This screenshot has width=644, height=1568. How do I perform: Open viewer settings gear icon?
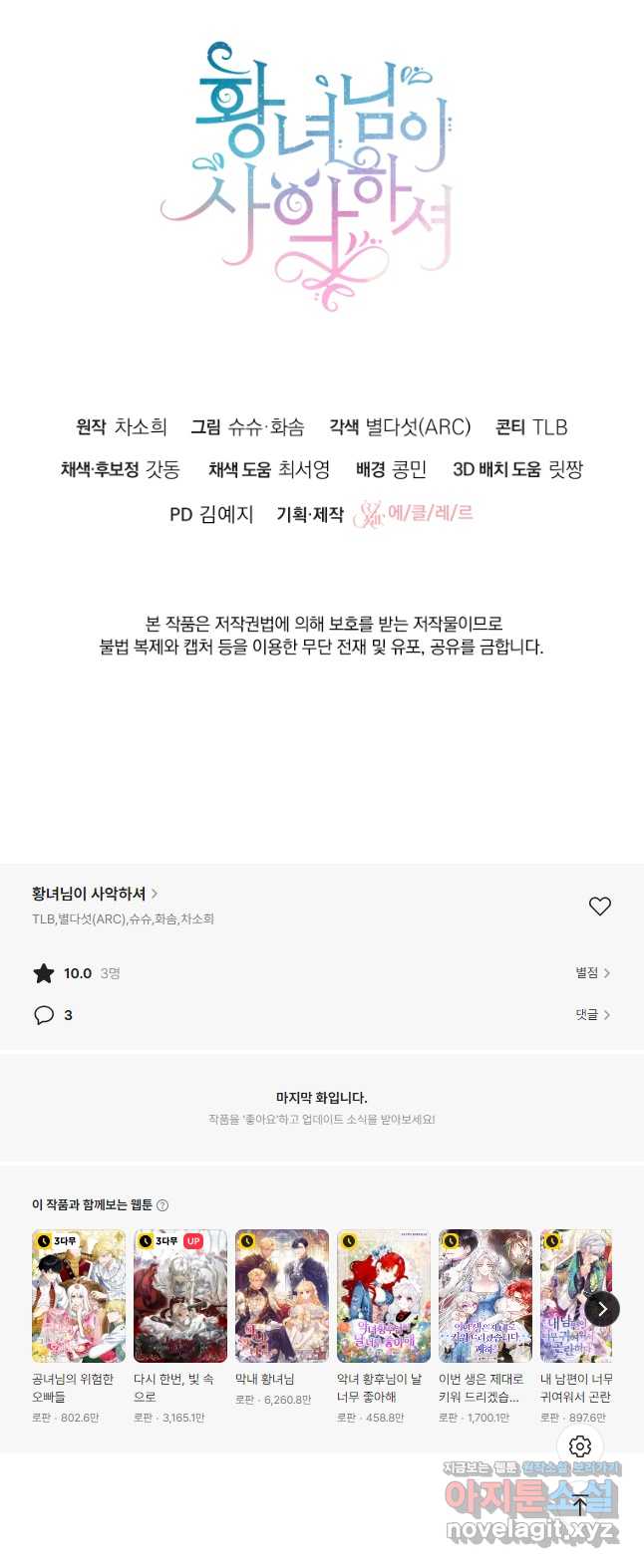point(580,1445)
